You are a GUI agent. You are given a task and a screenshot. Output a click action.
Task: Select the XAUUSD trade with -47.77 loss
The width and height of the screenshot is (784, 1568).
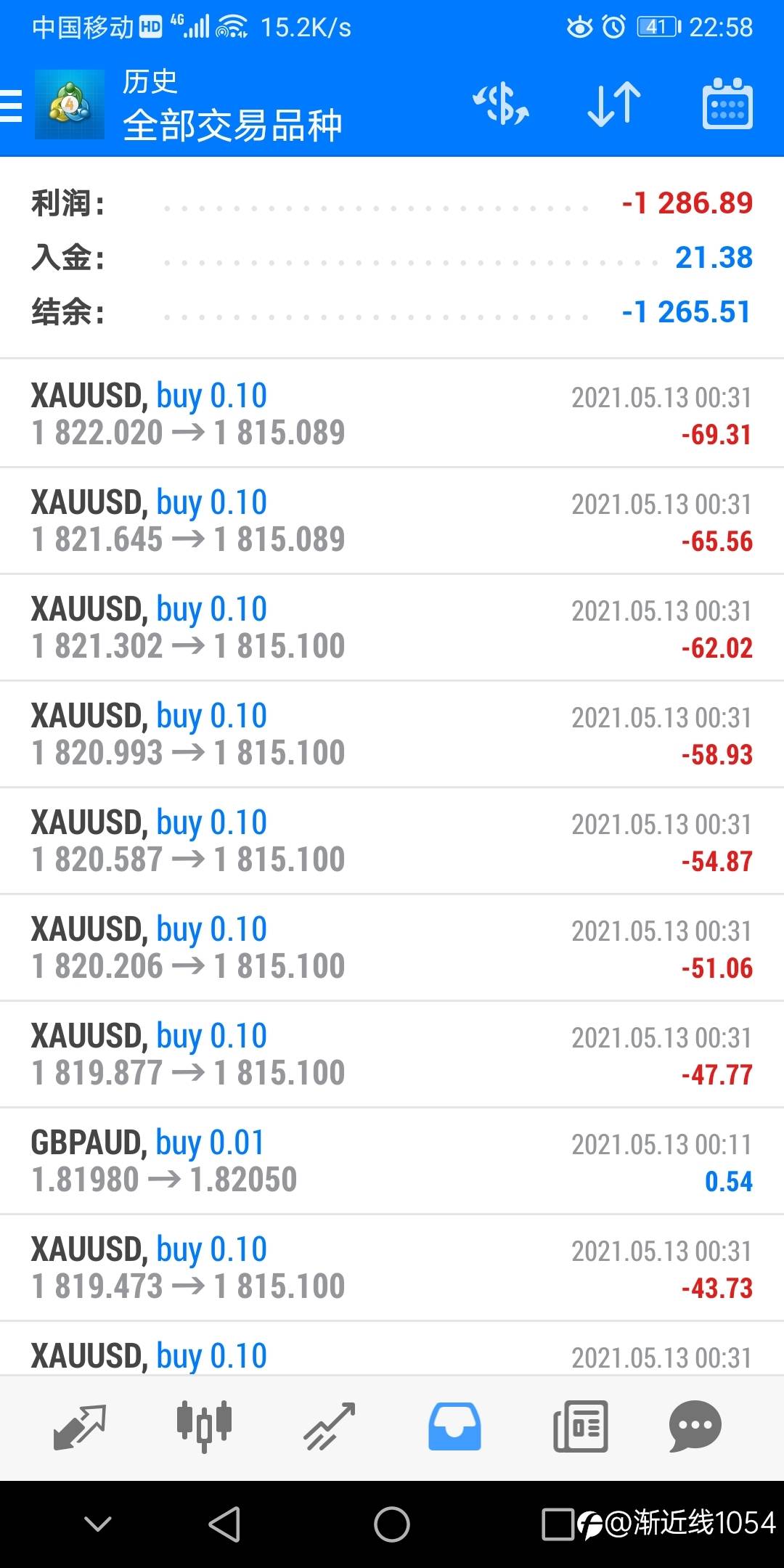(392, 1054)
